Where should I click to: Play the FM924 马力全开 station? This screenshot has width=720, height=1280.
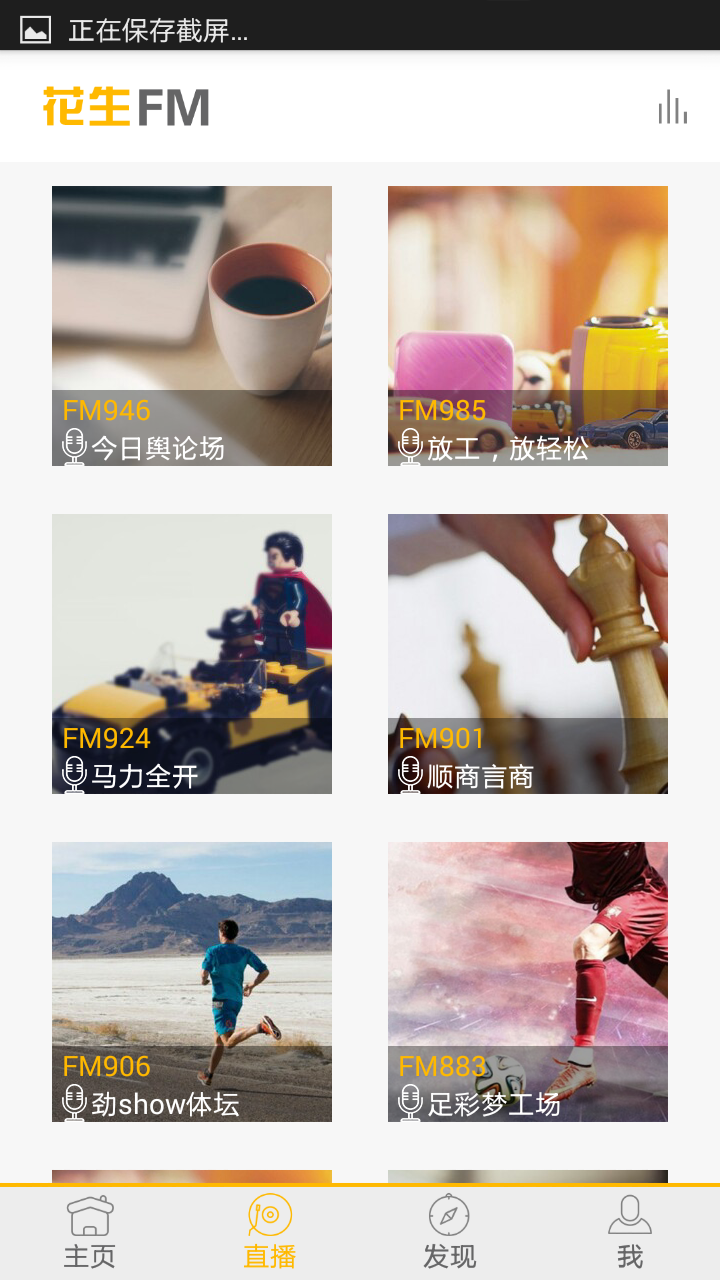point(192,654)
